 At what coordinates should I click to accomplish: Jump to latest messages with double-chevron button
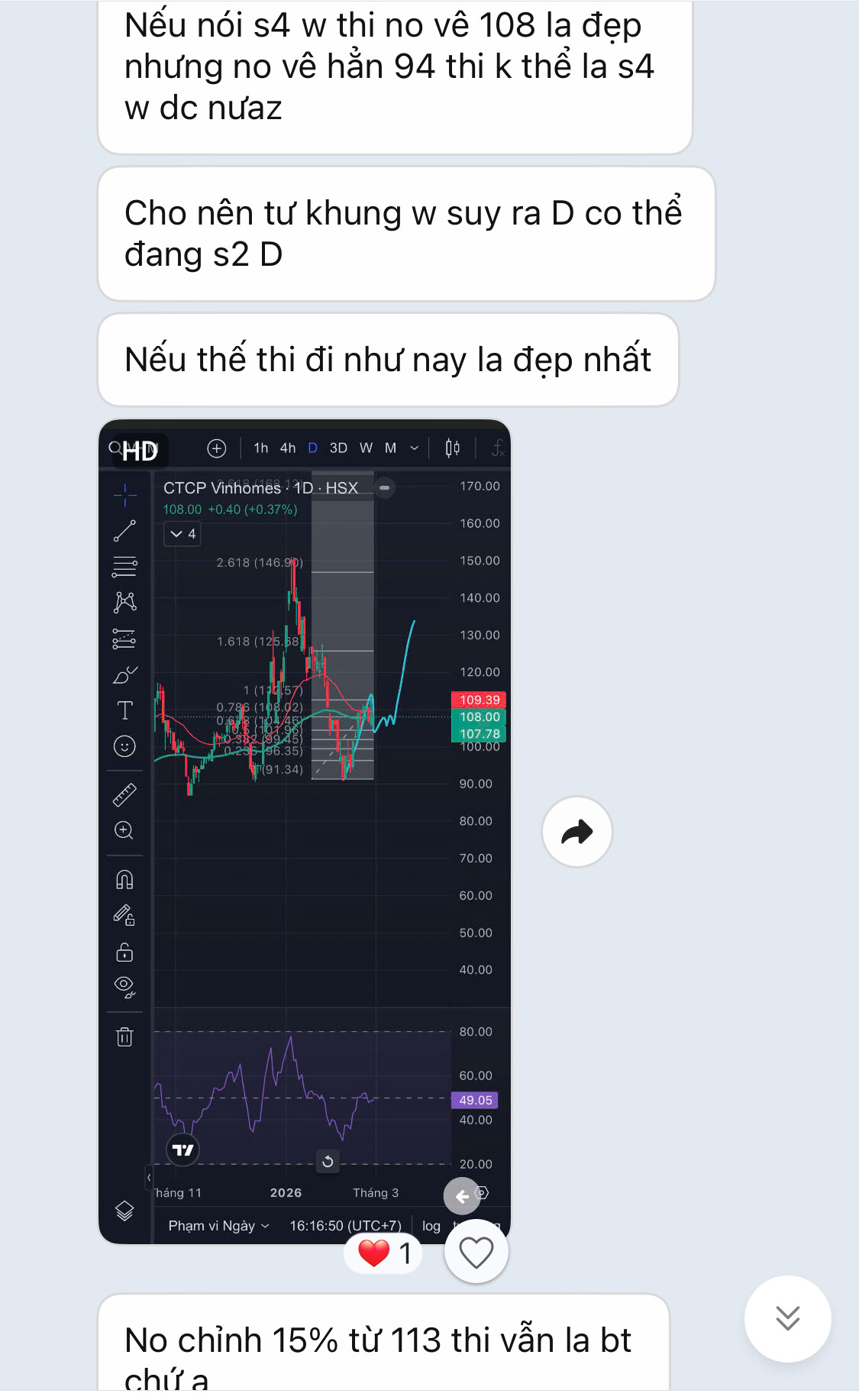point(787,1318)
